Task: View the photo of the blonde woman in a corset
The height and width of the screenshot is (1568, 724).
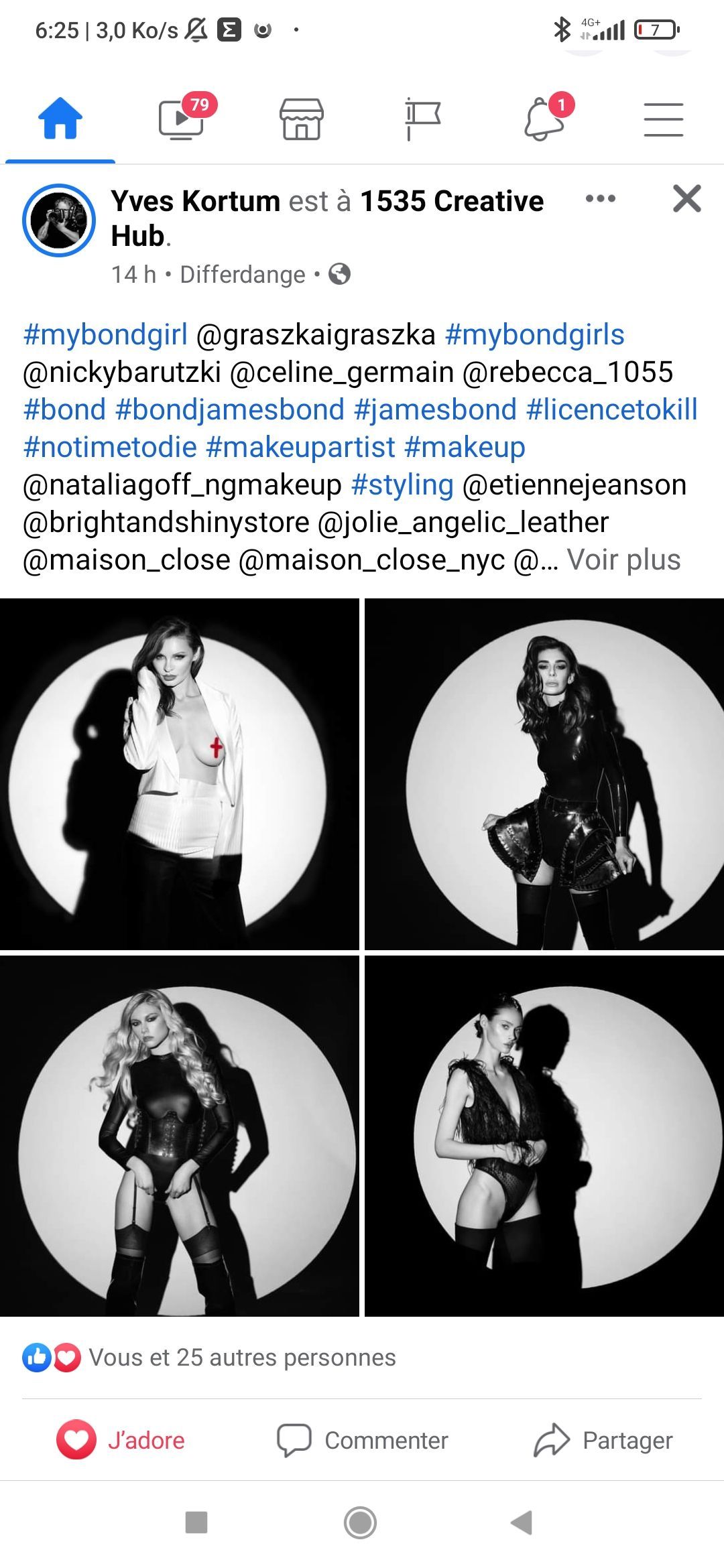Action: coord(179,1136)
